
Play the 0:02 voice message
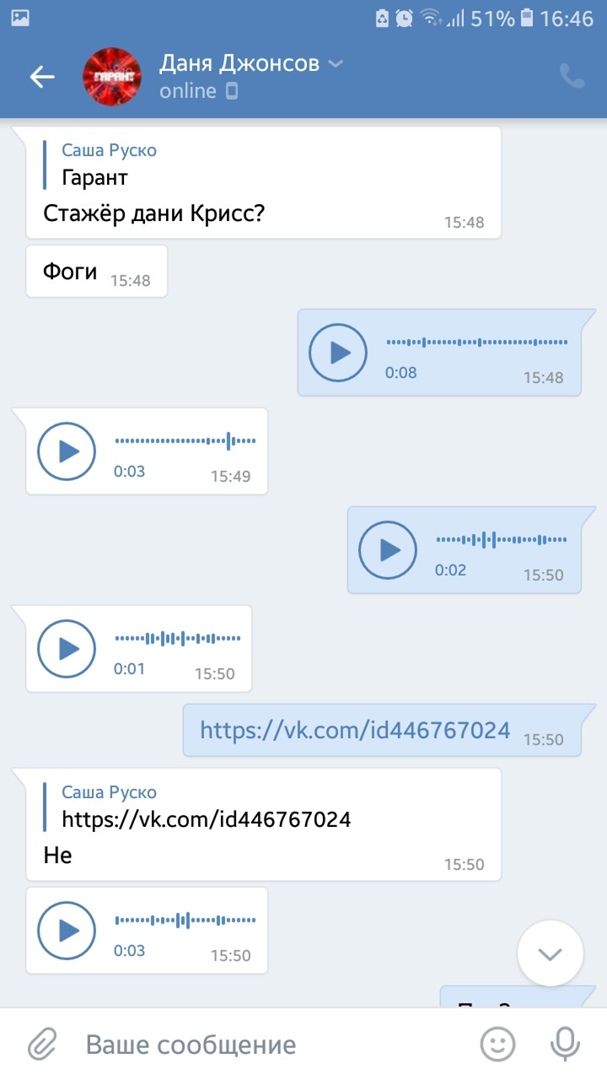pyautogui.click(x=387, y=550)
